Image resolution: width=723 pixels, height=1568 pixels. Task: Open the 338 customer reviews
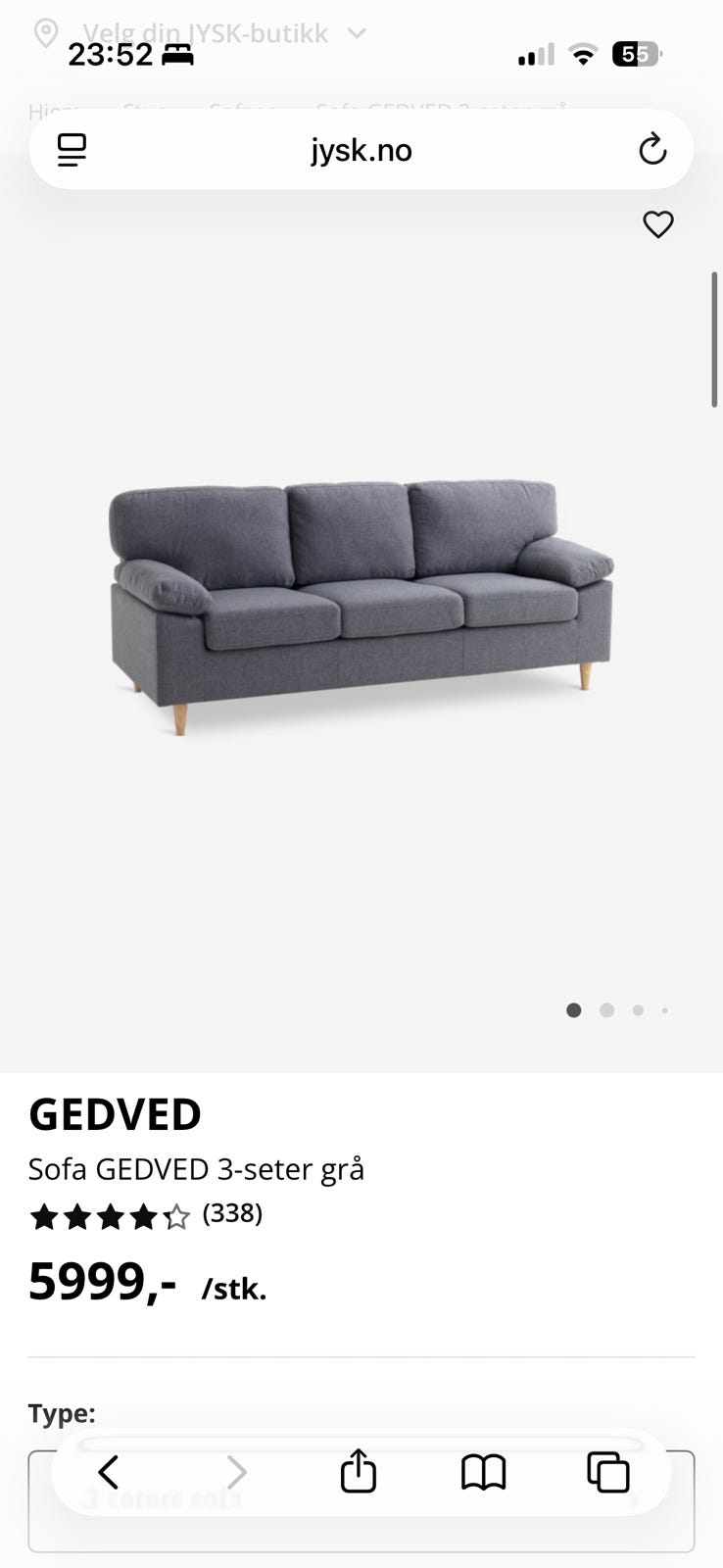coord(232,1214)
